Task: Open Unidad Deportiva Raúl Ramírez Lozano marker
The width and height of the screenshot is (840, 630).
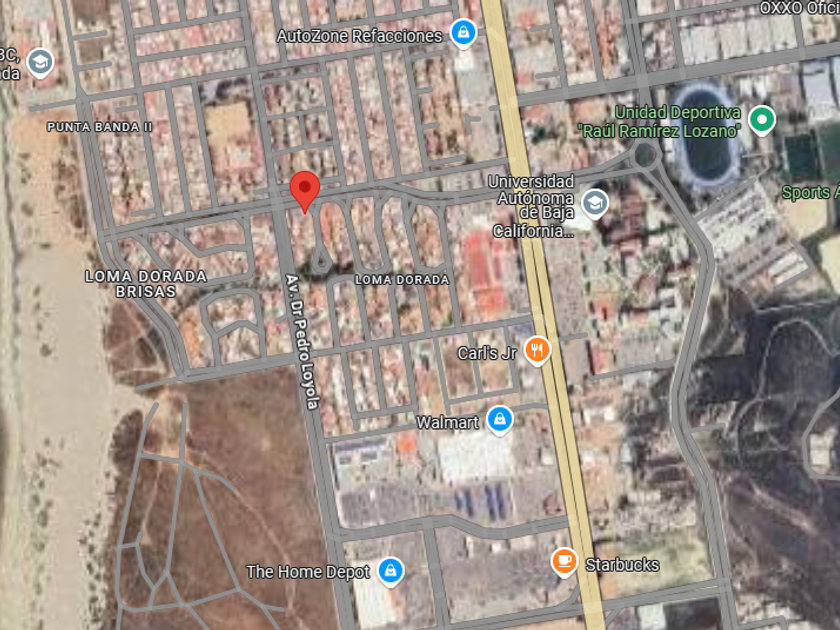Action: [x=762, y=119]
